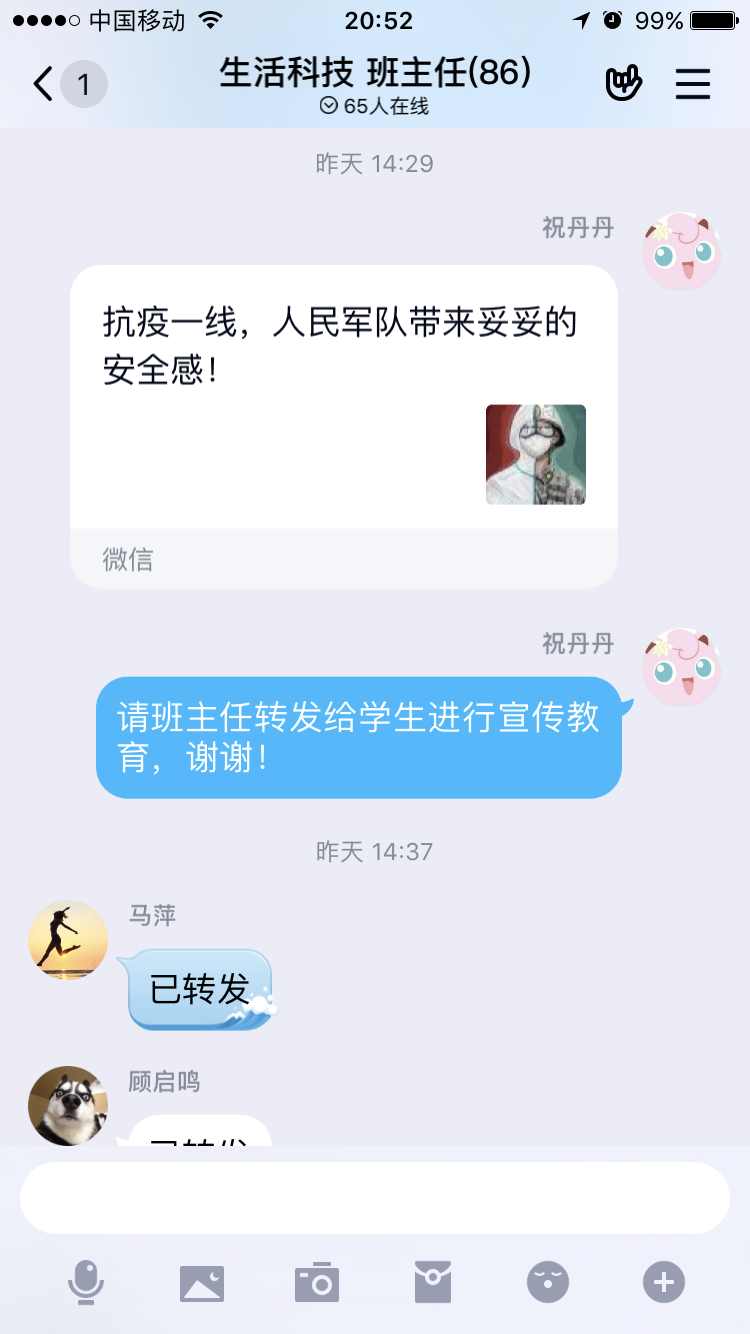Start a voice message with the microphone
Viewport: 750px width, 1334px height.
click(86, 1282)
